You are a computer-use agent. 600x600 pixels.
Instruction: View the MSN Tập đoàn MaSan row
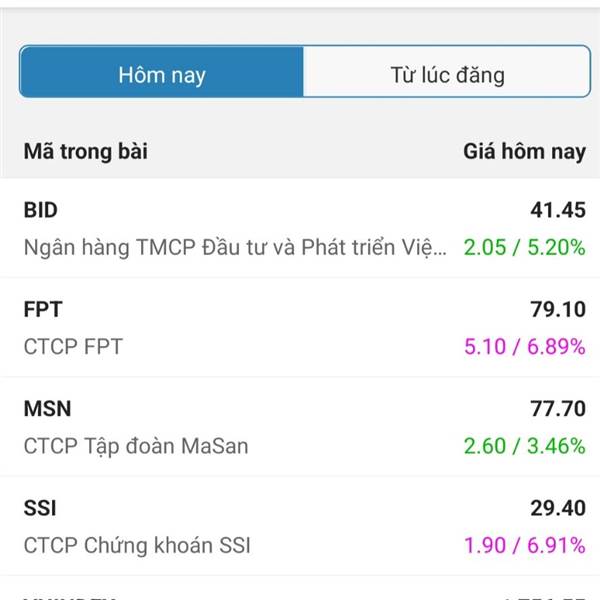tap(300, 427)
